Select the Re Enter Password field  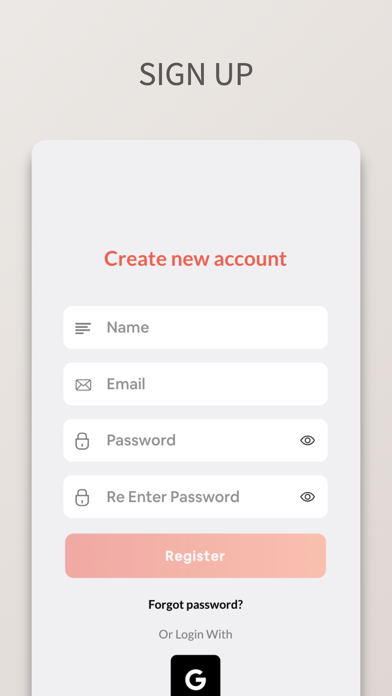pos(195,497)
